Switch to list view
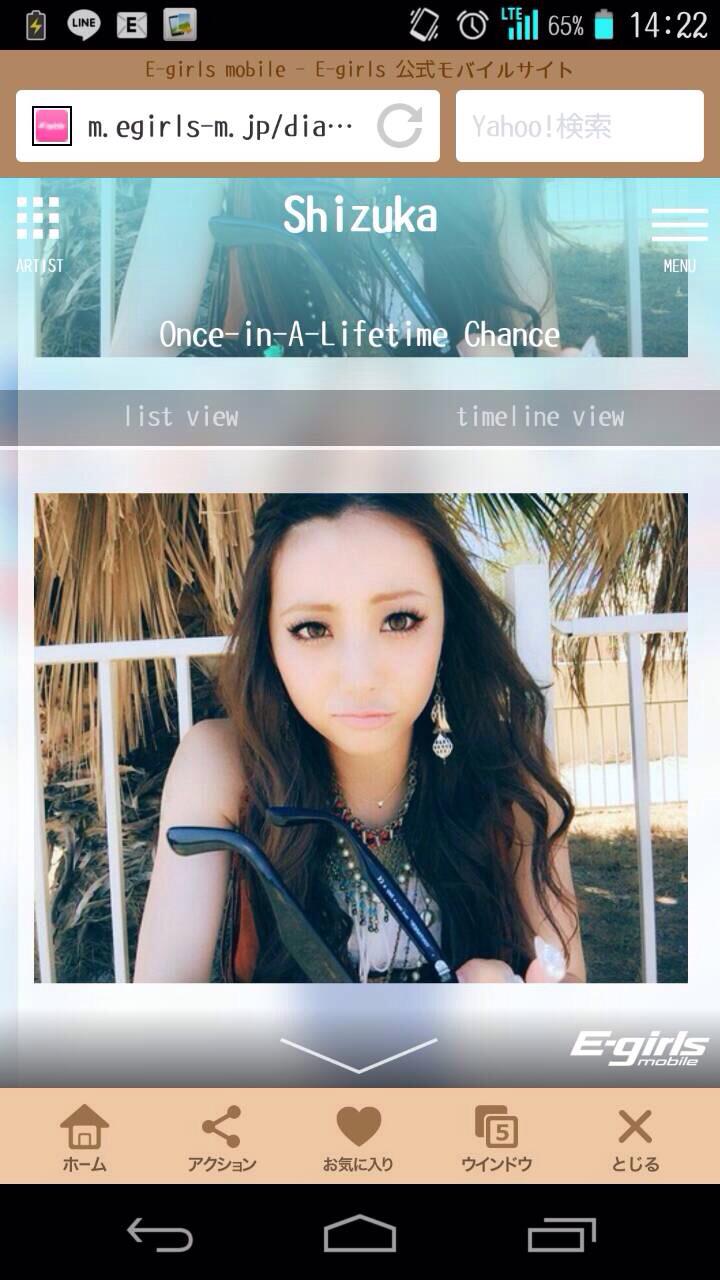 pos(181,416)
